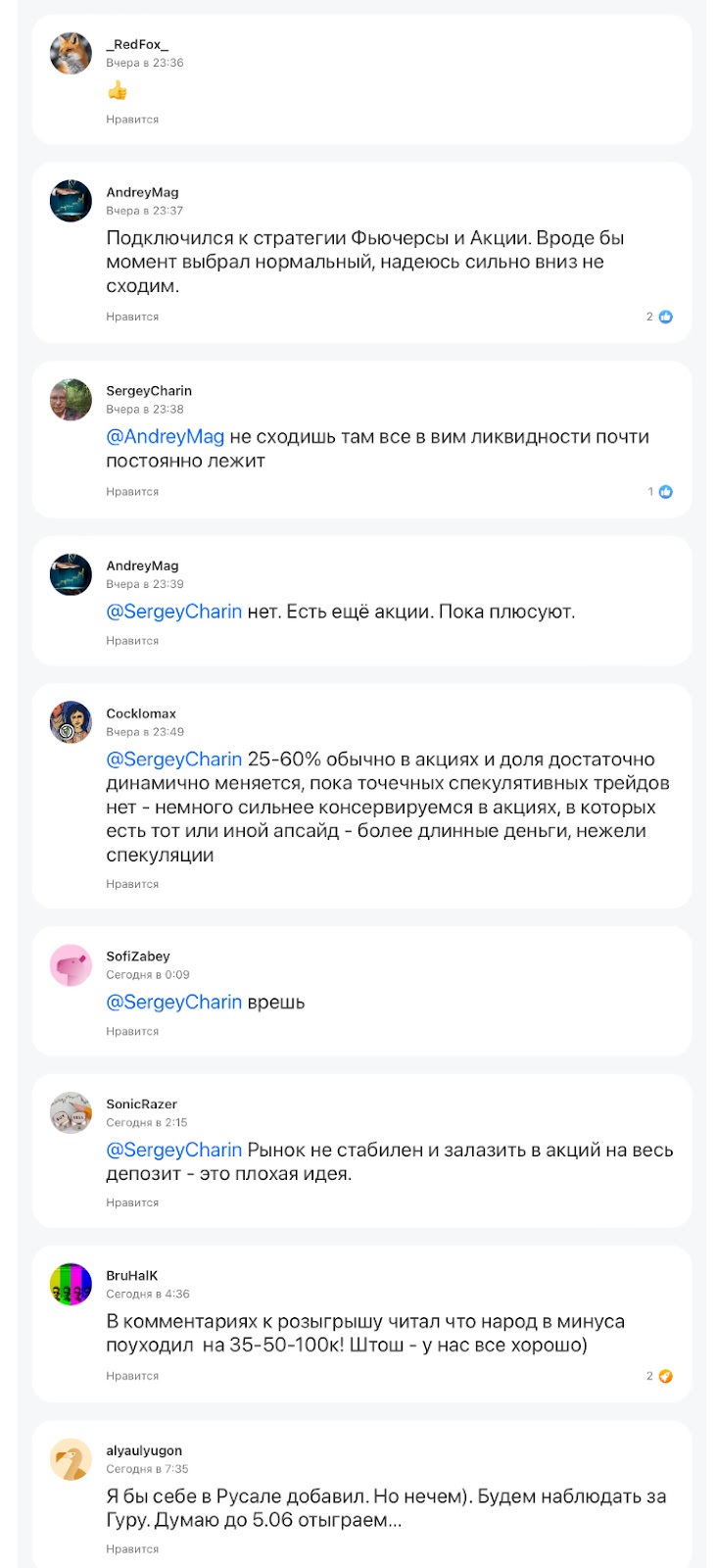Open alyaulyugon's profile avatar
716x1568 pixels.
point(71,1459)
